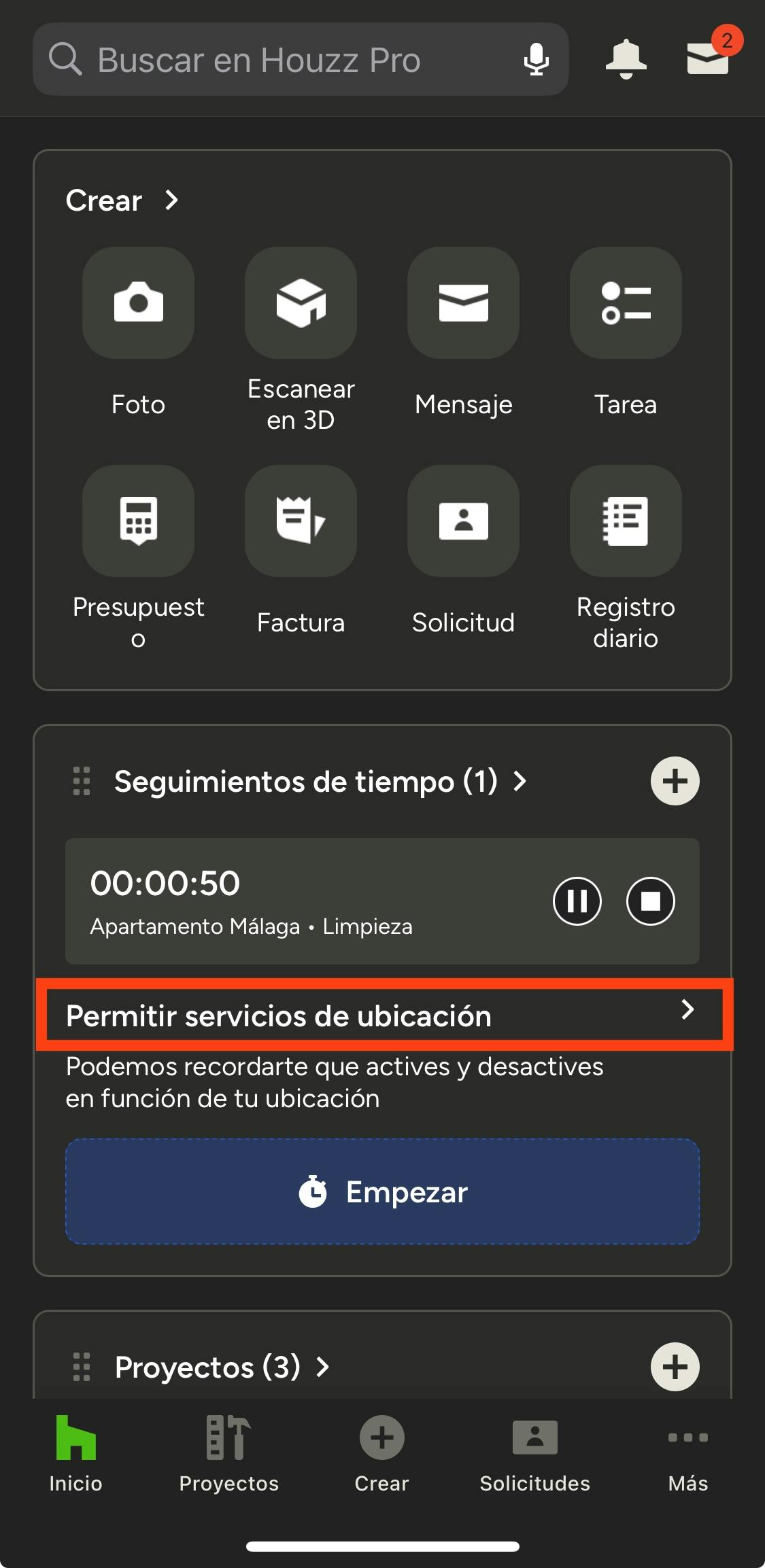Open the notifications bell
765x1568 pixels.
625,58
